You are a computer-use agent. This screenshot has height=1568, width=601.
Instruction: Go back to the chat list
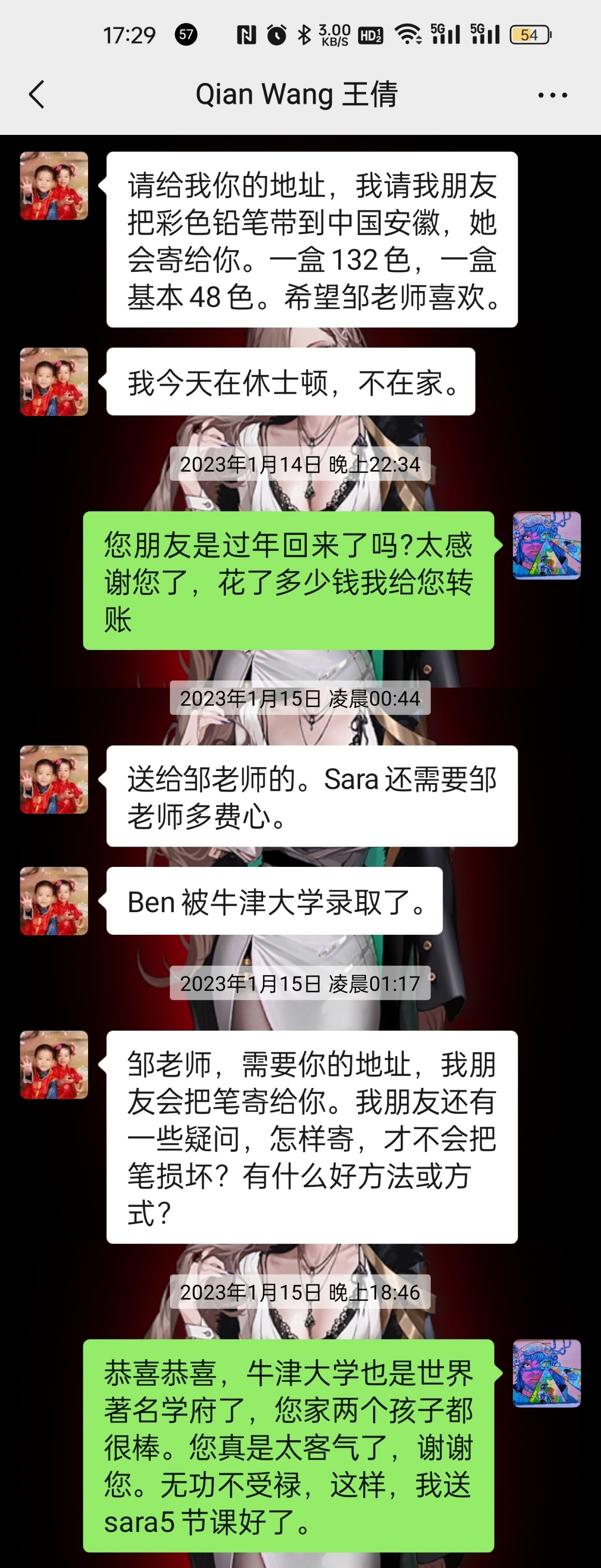click(37, 95)
